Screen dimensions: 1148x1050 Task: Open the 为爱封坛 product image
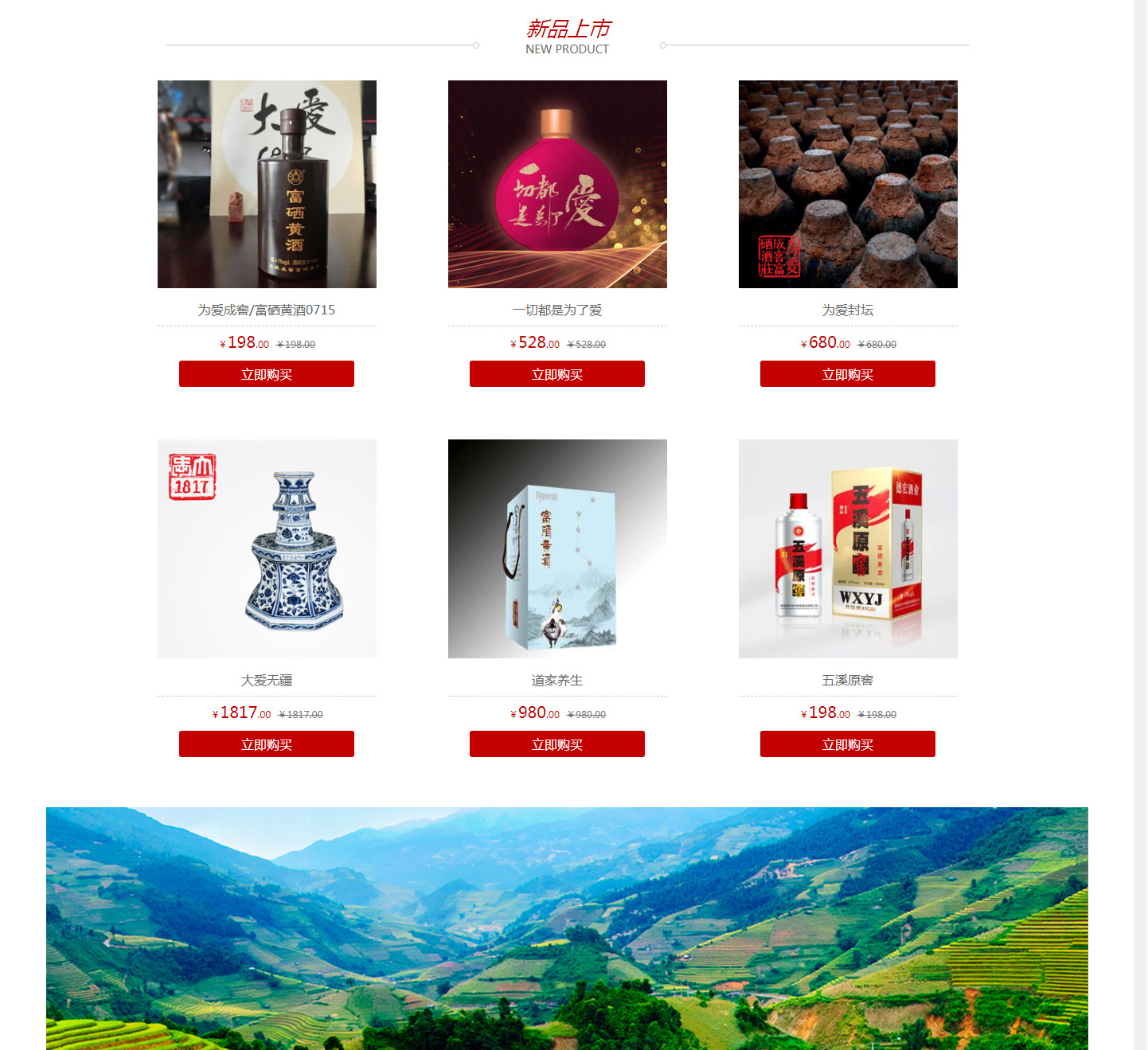(x=848, y=184)
